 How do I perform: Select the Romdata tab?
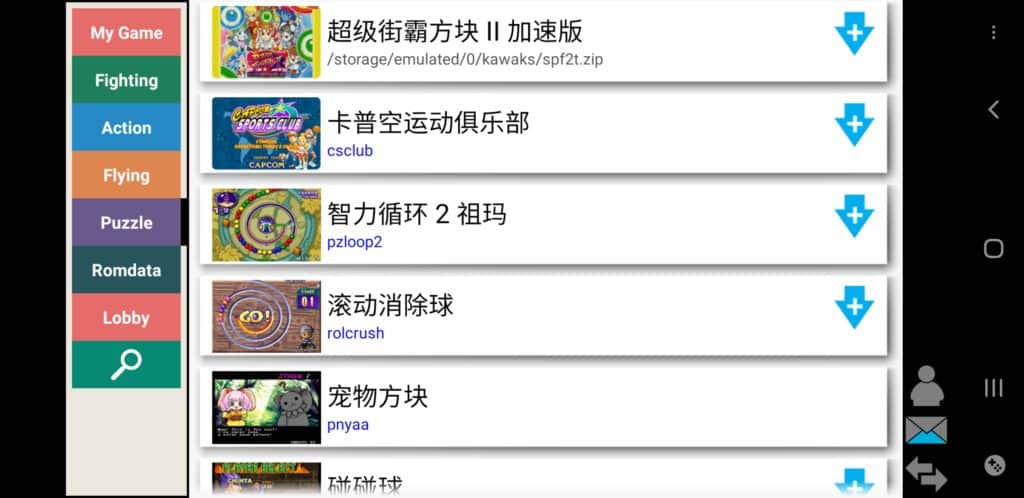coord(126,270)
